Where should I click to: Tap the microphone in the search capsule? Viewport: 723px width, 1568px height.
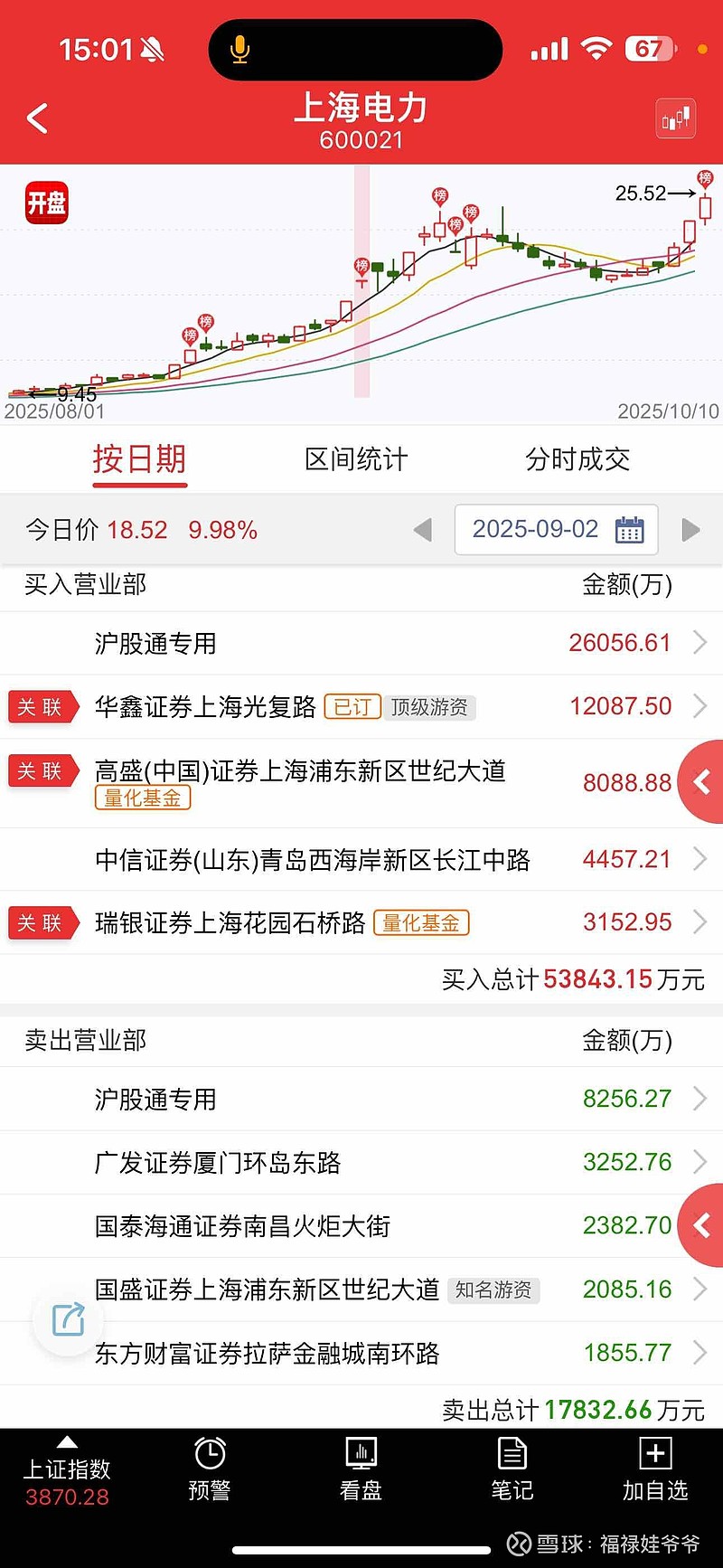[x=239, y=50]
